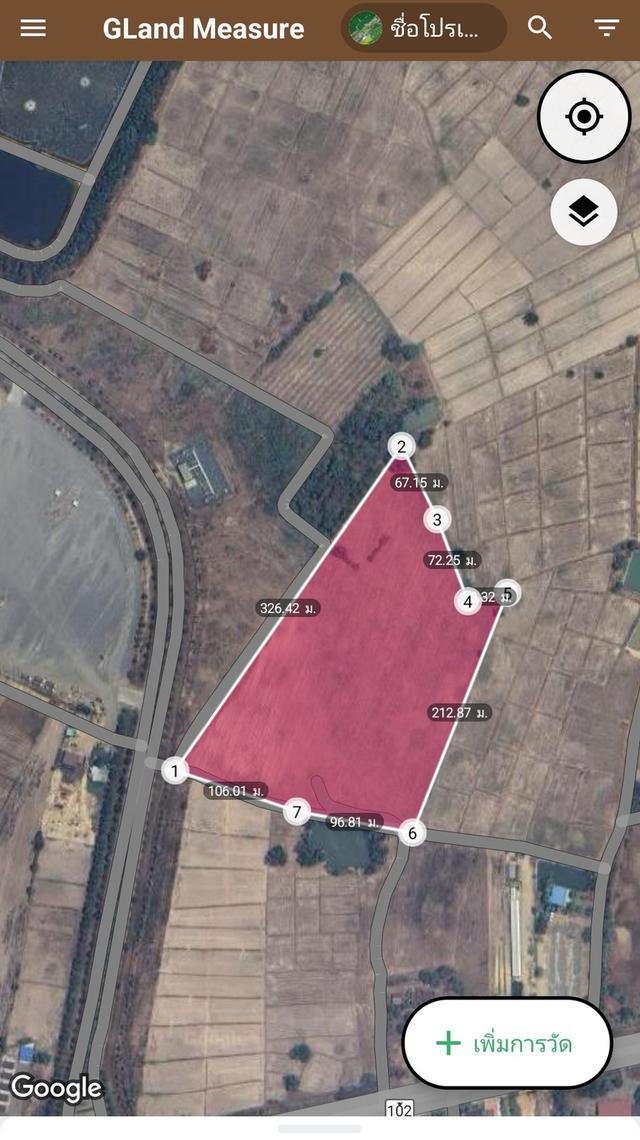Open the hamburger drawer menu

[x=33, y=28]
